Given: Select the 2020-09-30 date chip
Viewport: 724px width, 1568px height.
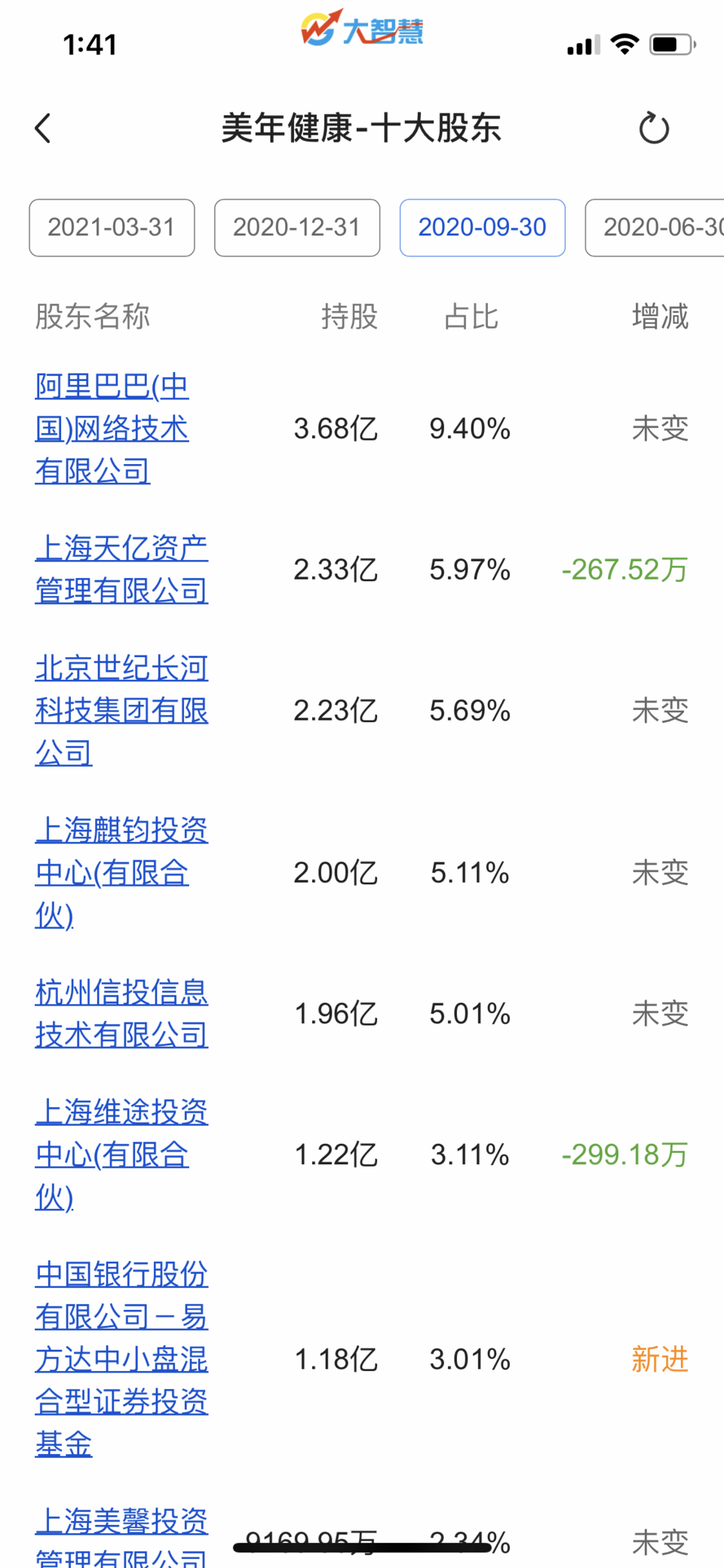Looking at the screenshot, I should 482,227.
